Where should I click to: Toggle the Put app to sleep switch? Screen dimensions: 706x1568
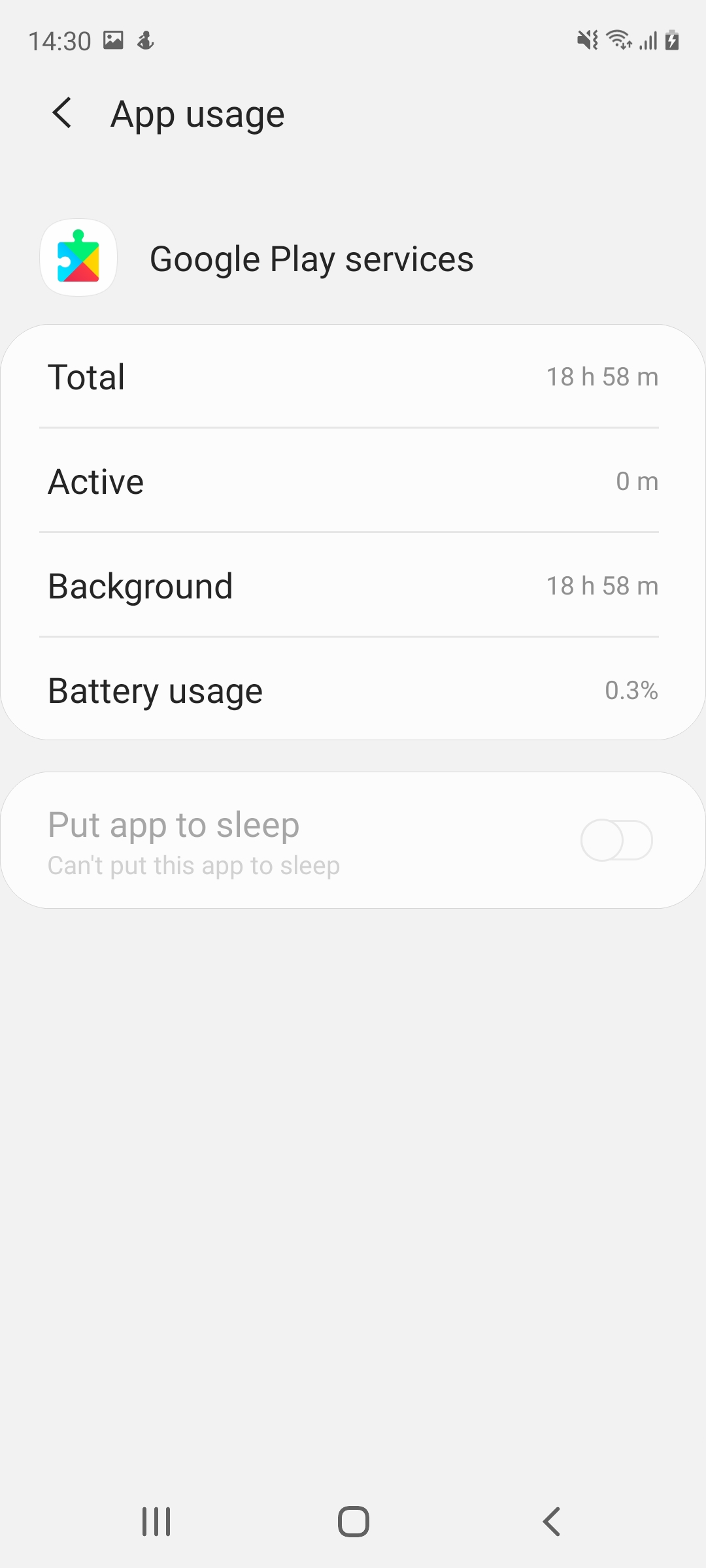coord(616,840)
